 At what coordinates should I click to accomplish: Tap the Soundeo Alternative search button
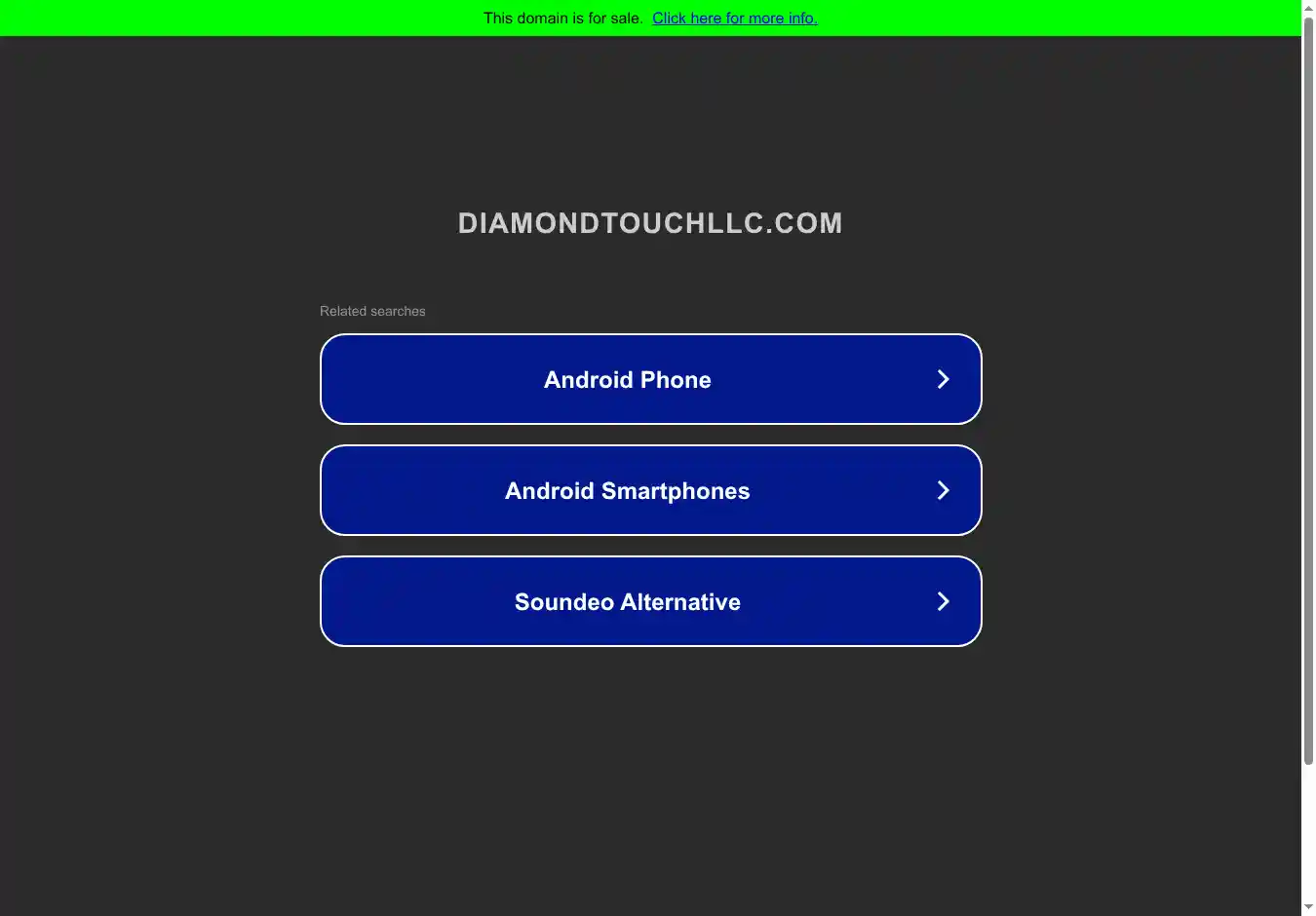[x=650, y=601]
